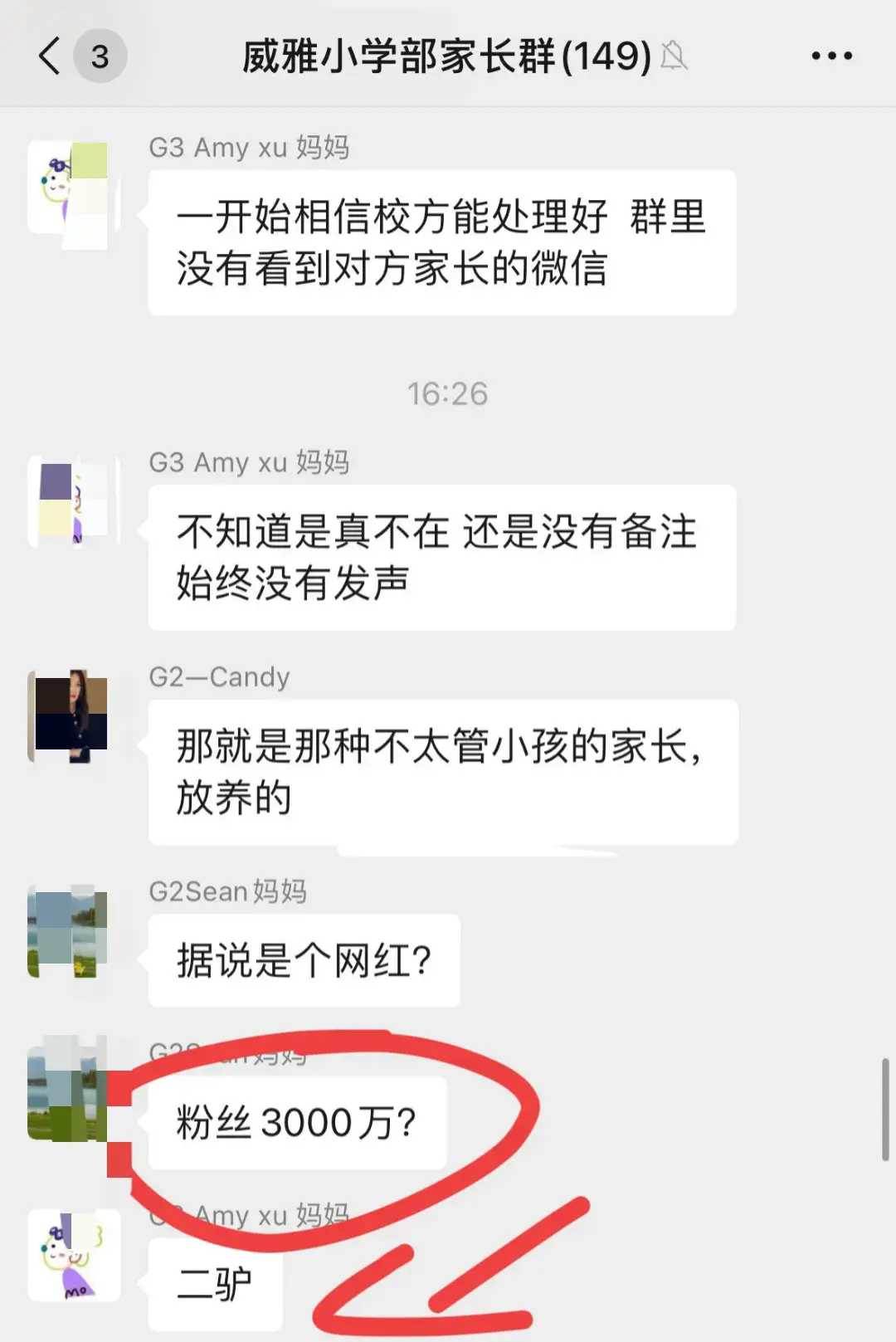896x1342 pixels.
Task: Open the avatar beside the 一开始相信校方 message
Action: click(71, 188)
